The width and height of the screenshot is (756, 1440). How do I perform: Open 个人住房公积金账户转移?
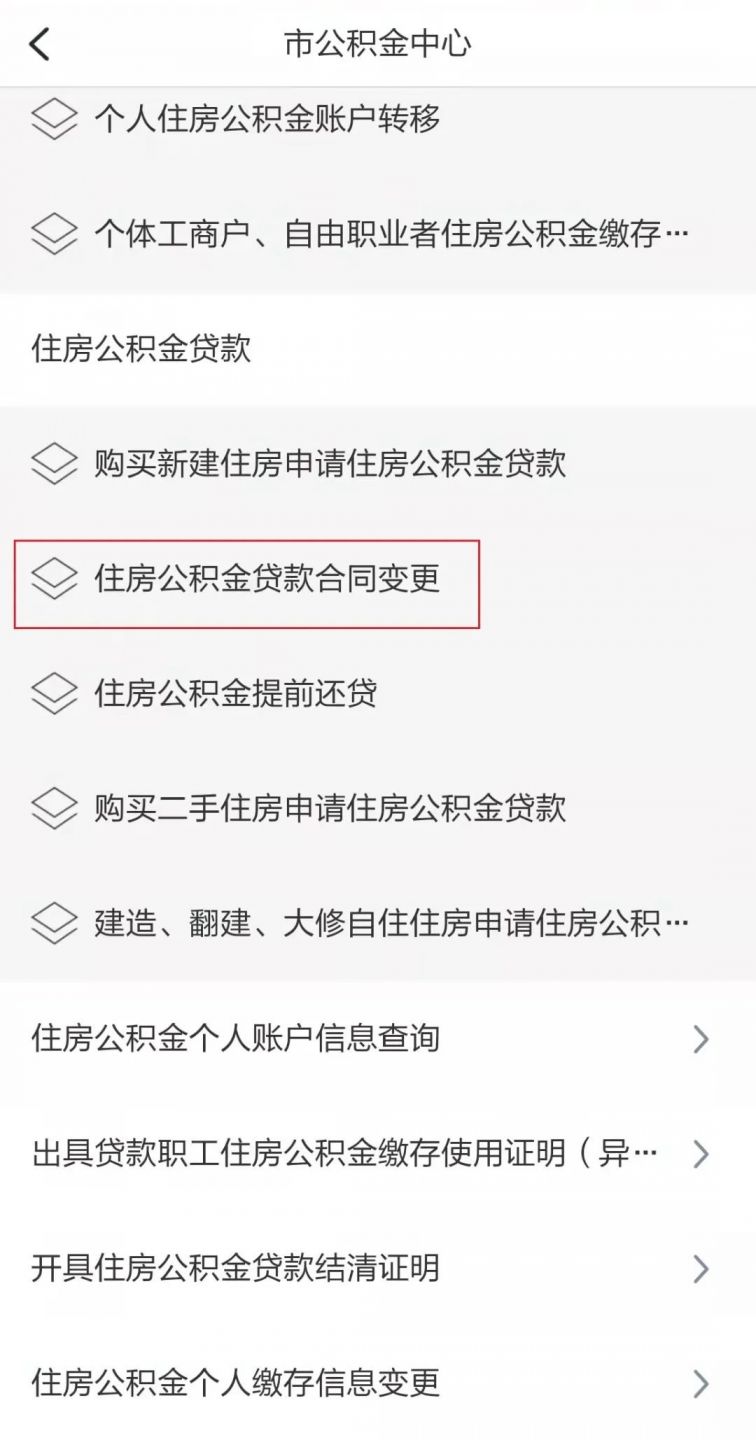[x=378, y=120]
